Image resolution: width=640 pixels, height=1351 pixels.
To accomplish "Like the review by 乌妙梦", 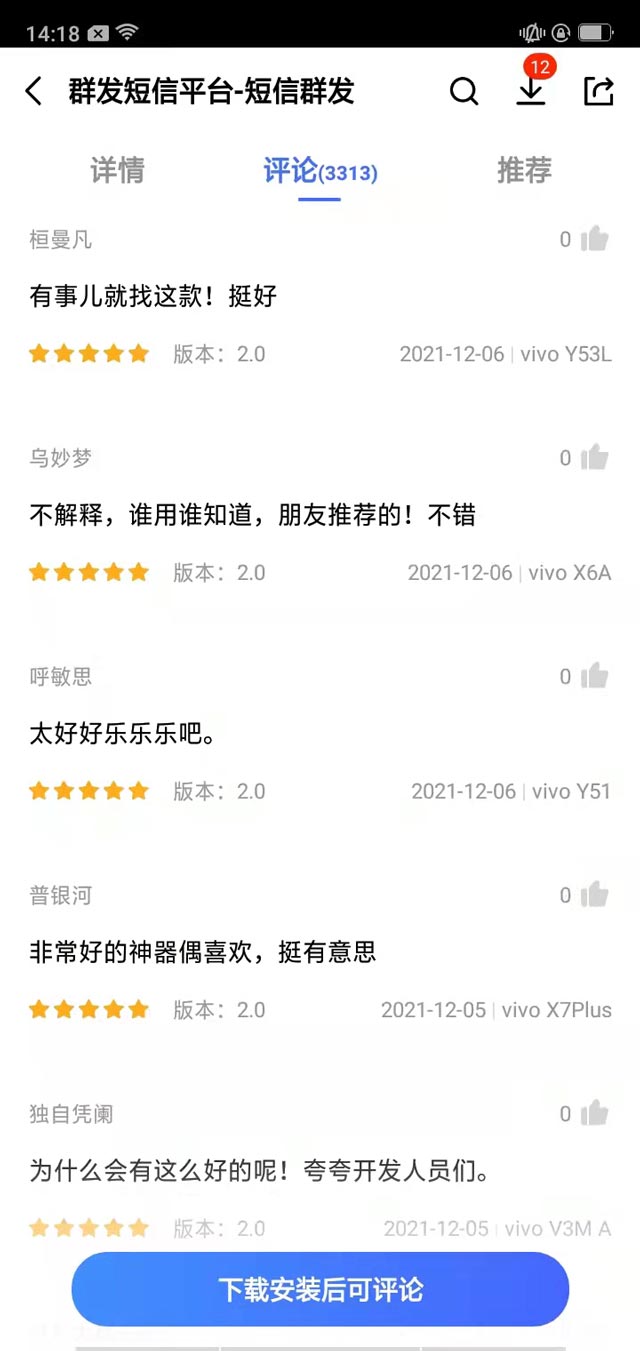I will [594, 458].
